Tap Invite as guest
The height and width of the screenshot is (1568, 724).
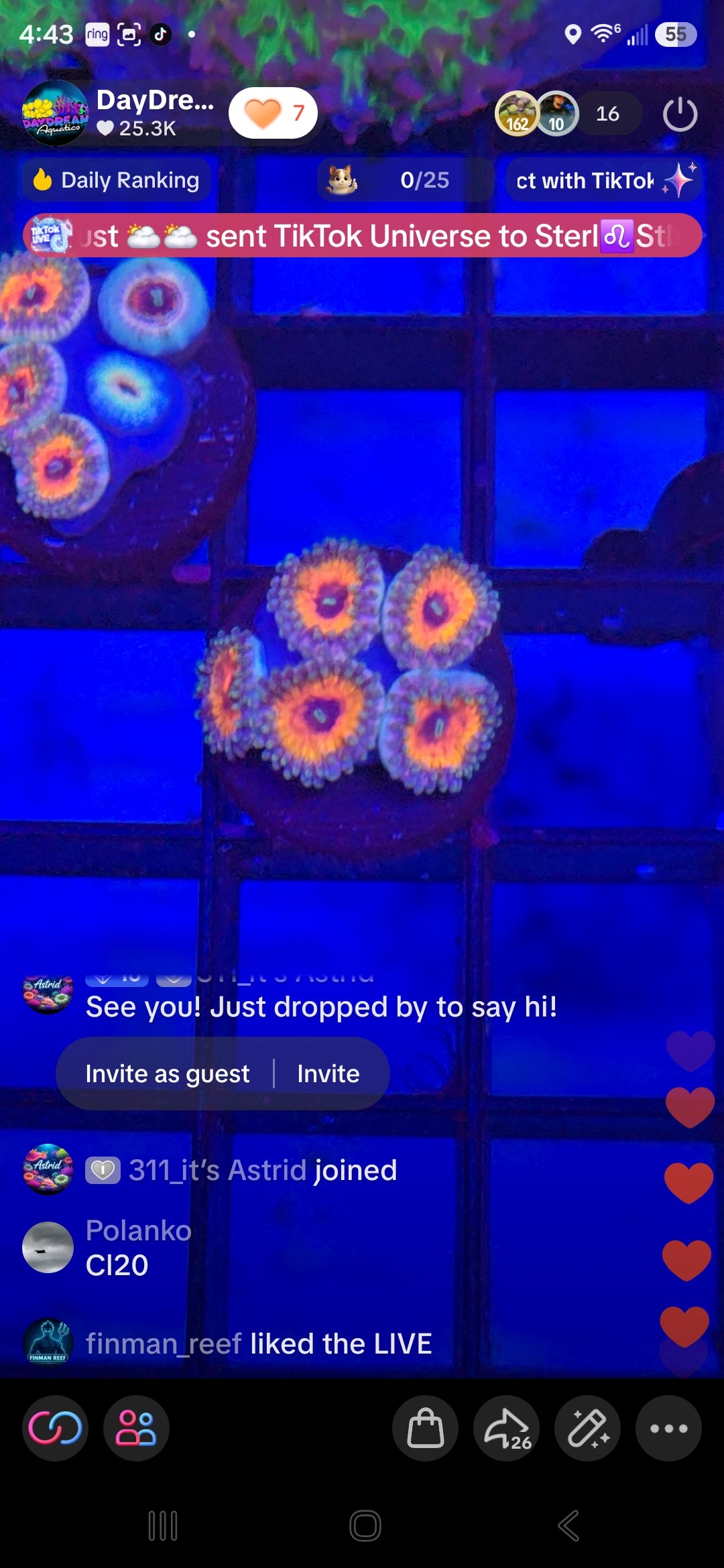pos(167,1073)
